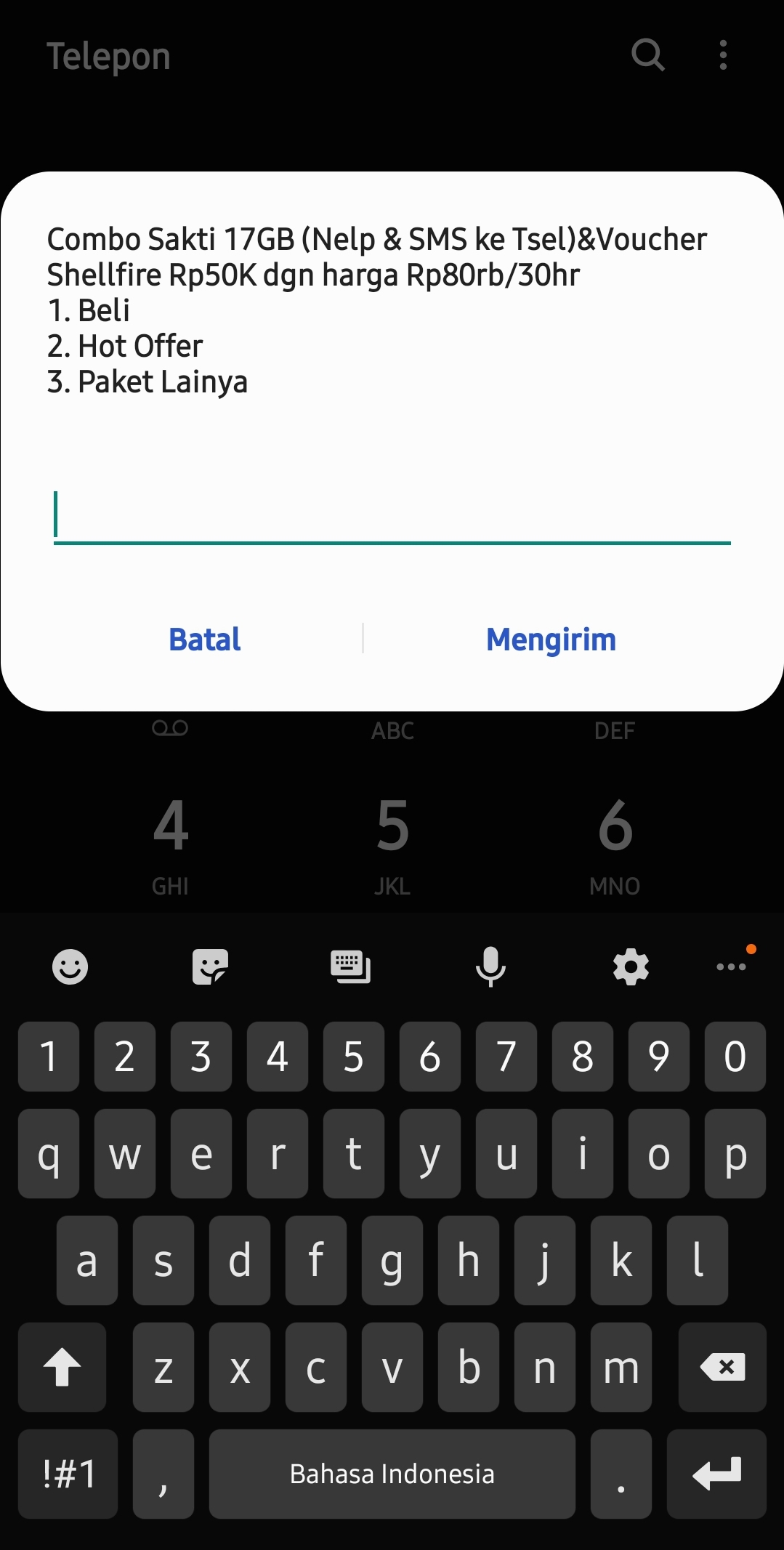Open the emoji panel on the keyboard

coord(69,967)
